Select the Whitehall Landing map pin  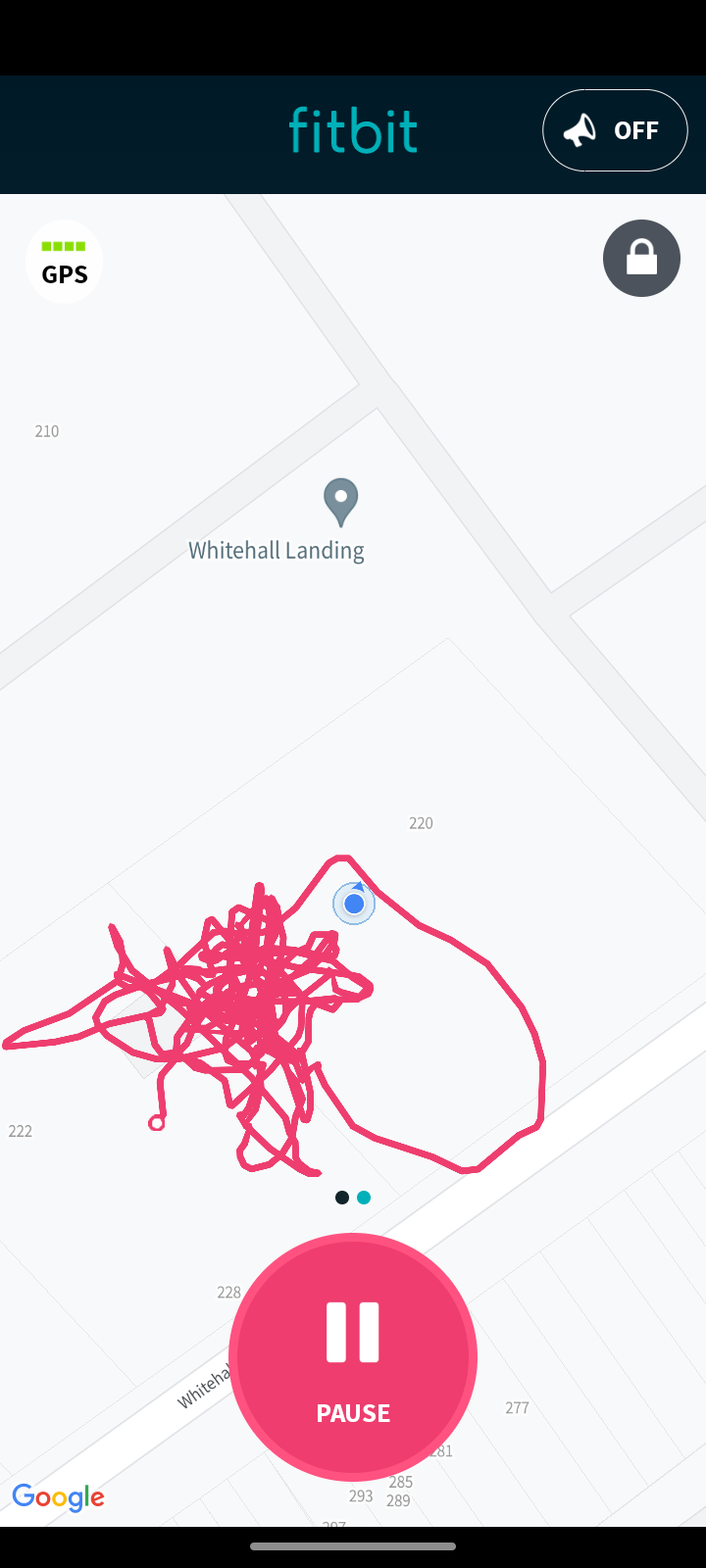click(x=340, y=502)
